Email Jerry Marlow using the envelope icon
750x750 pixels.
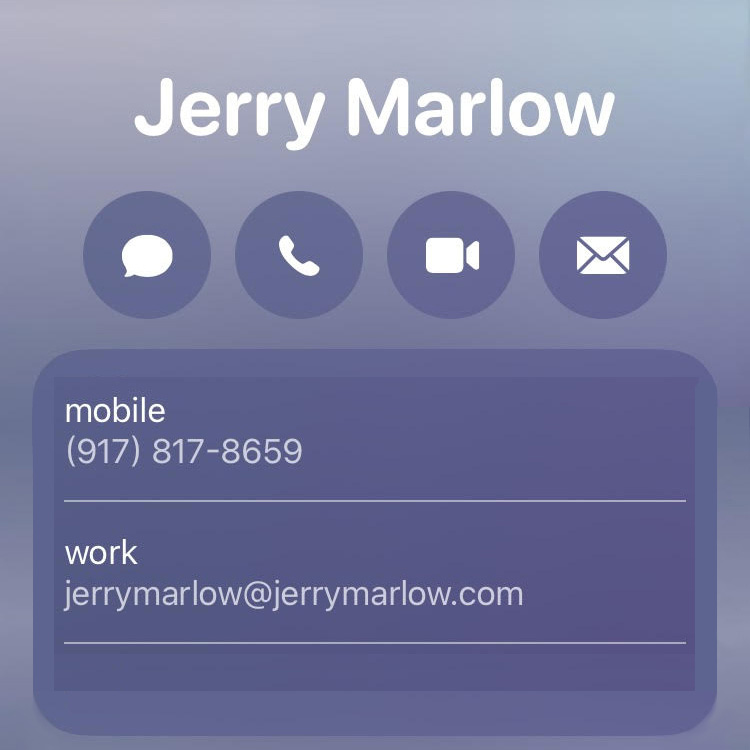[x=603, y=255]
